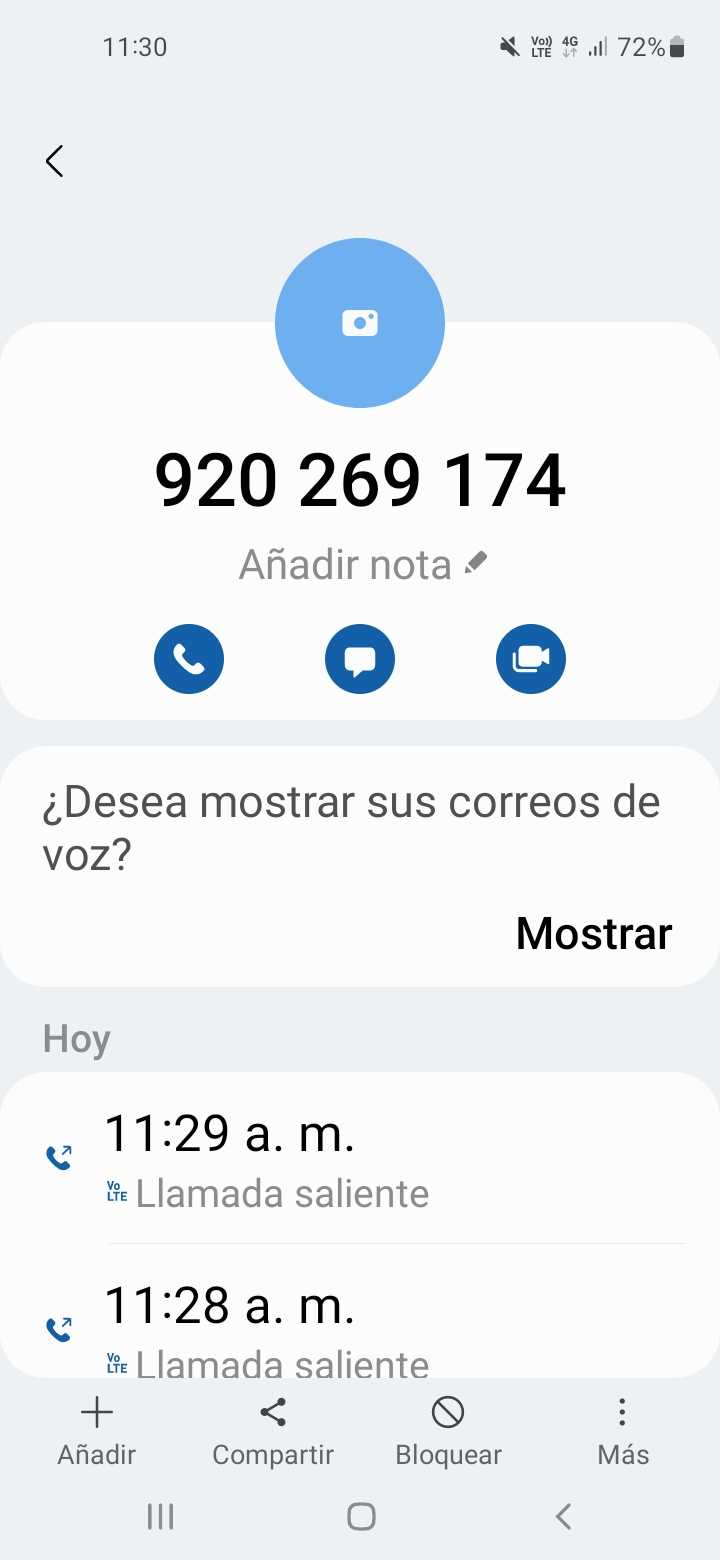The image size is (720, 1560).
Task: Tap Añadir nota to add a note
Action: click(x=362, y=565)
